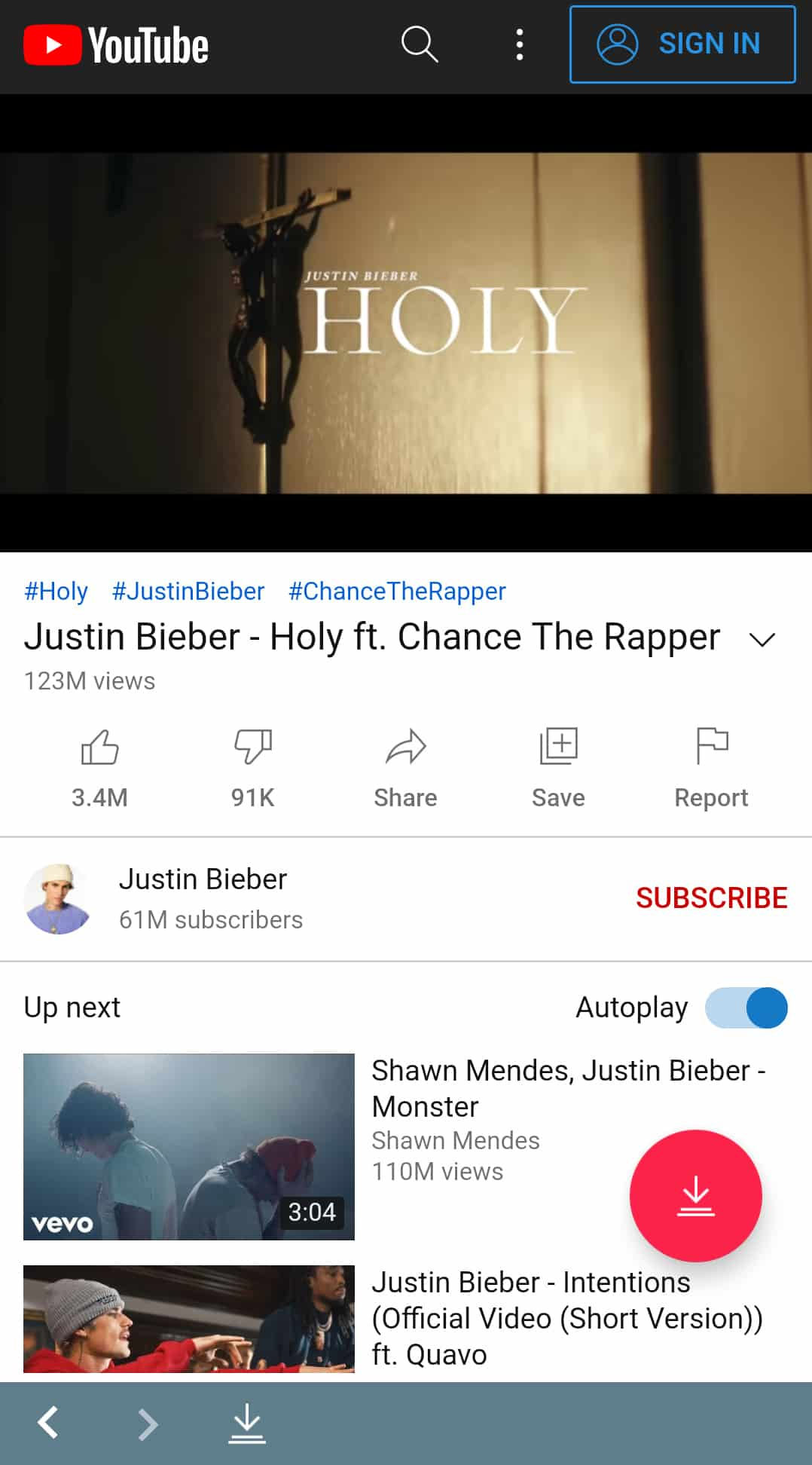Open the #ChanceTheRapper hashtag
This screenshot has height=1465, width=812.
click(397, 592)
